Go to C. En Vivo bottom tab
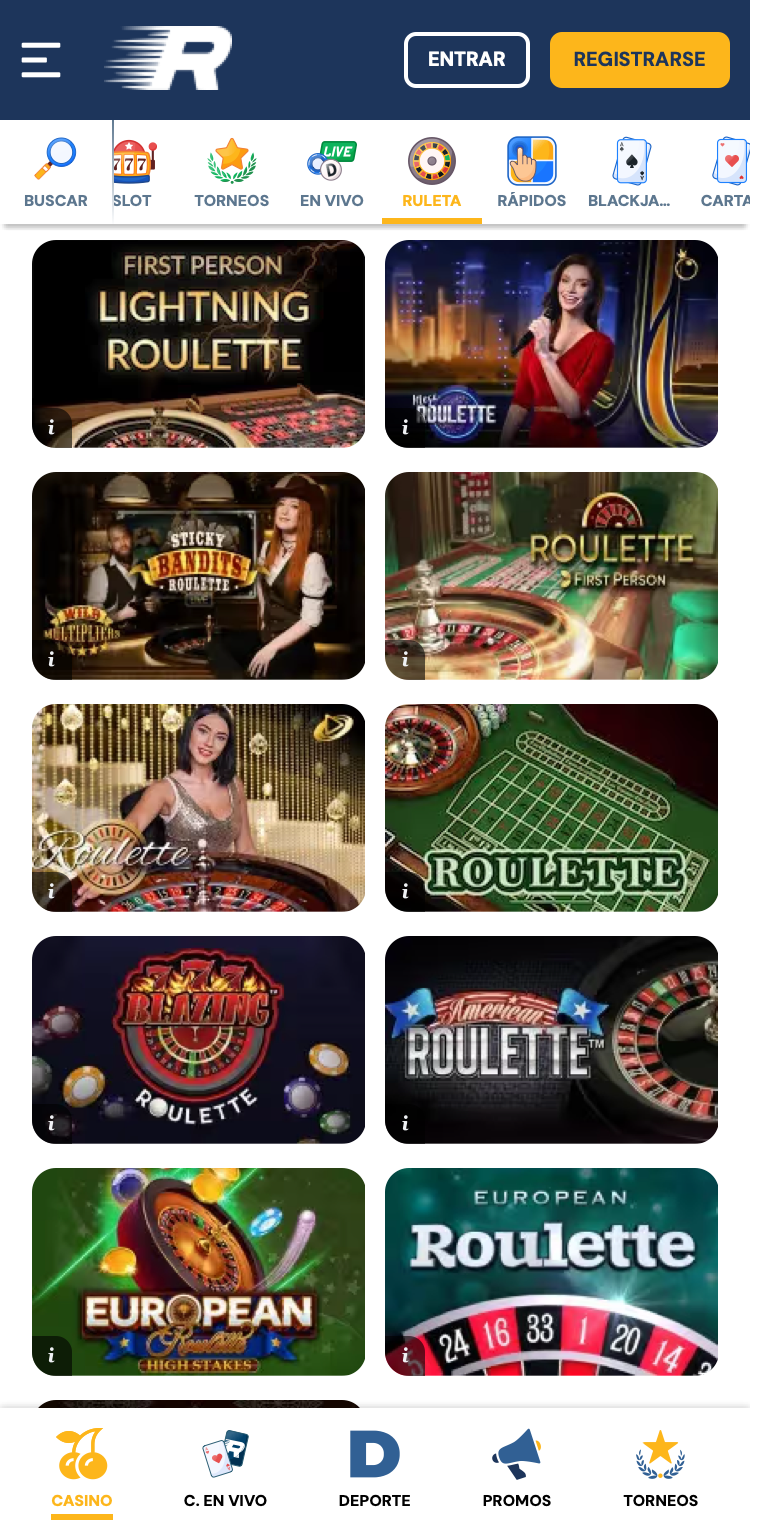Screen dimensions: 780x1538 226,1468
